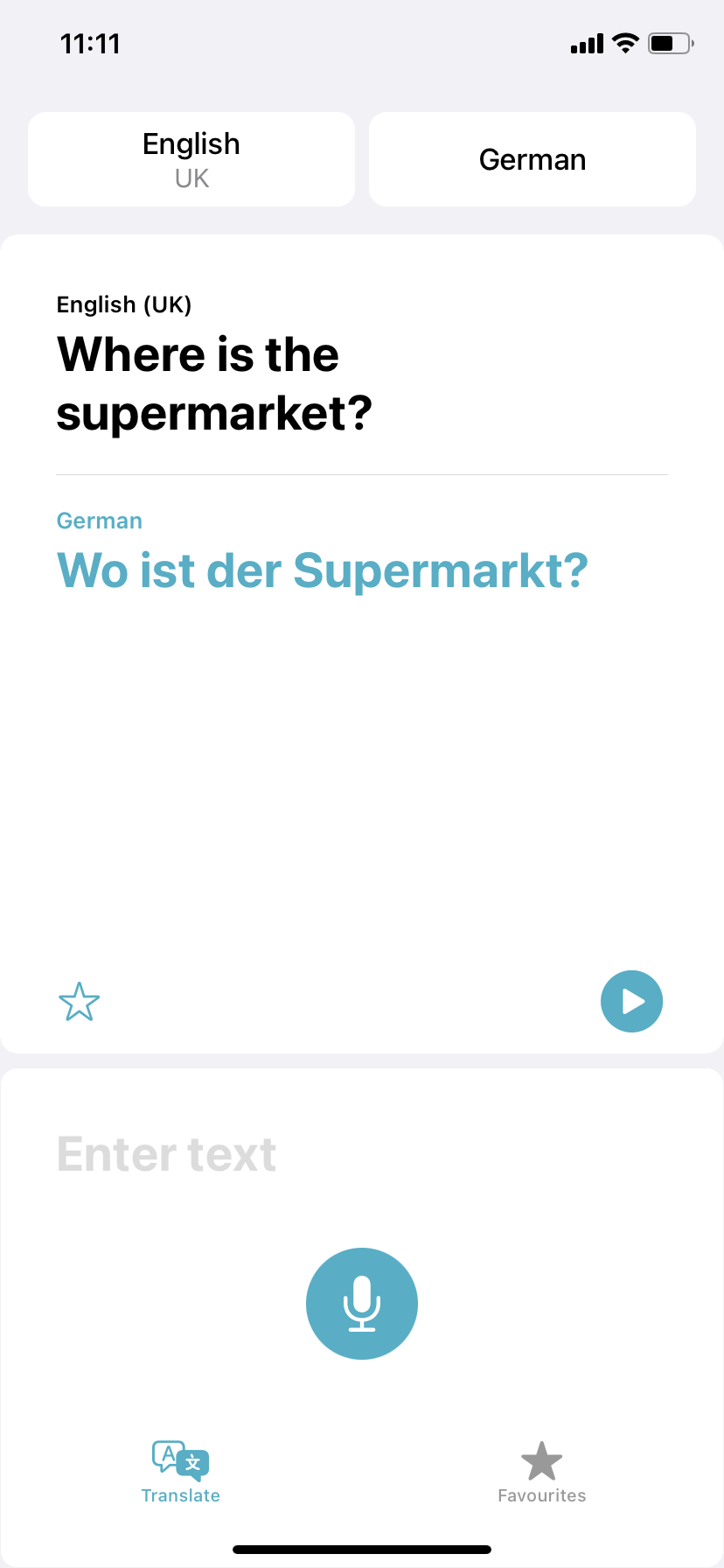Image resolution: width=724 pixels, height=1568 pixels.
Task: Open the German target language selector
Action: point(533,159)
